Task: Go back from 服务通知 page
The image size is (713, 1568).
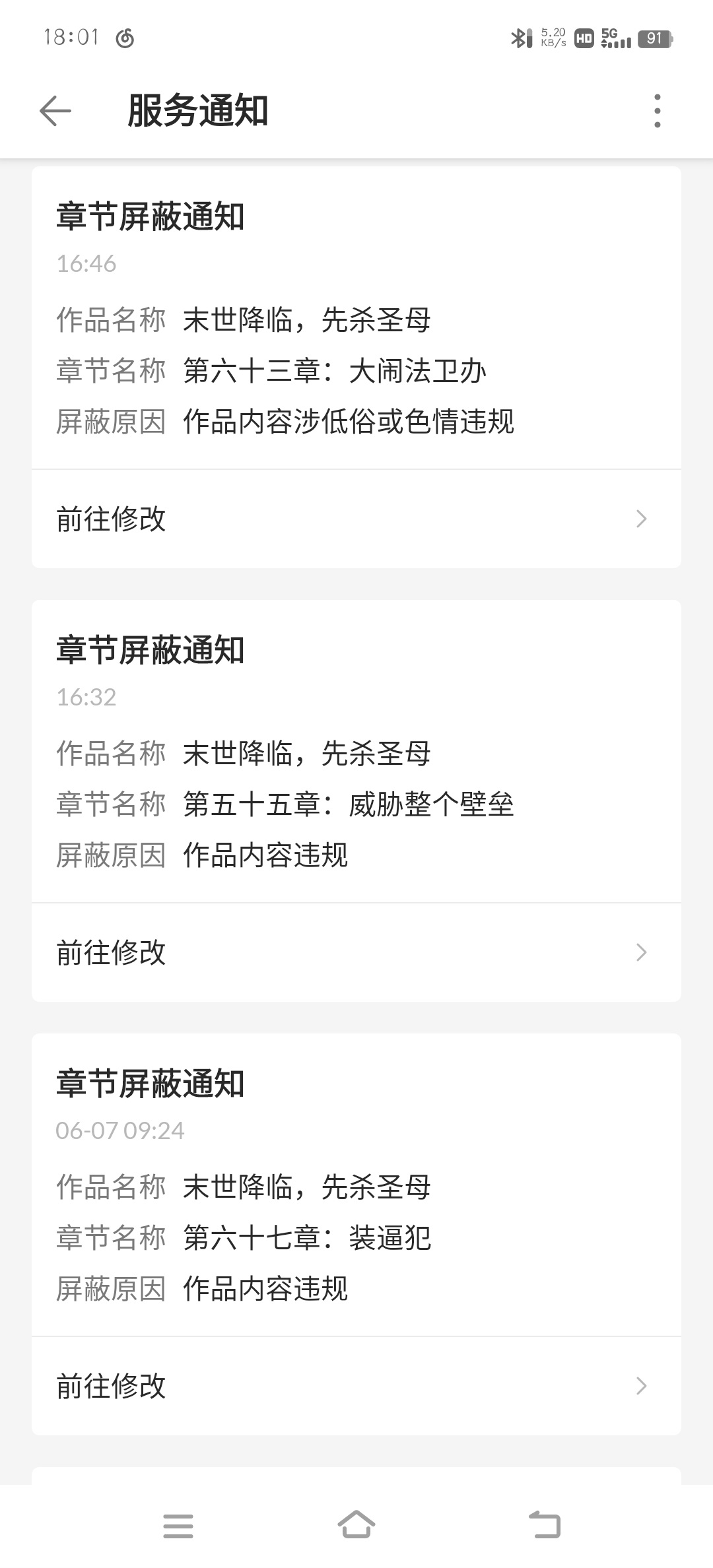Action: 55,111
